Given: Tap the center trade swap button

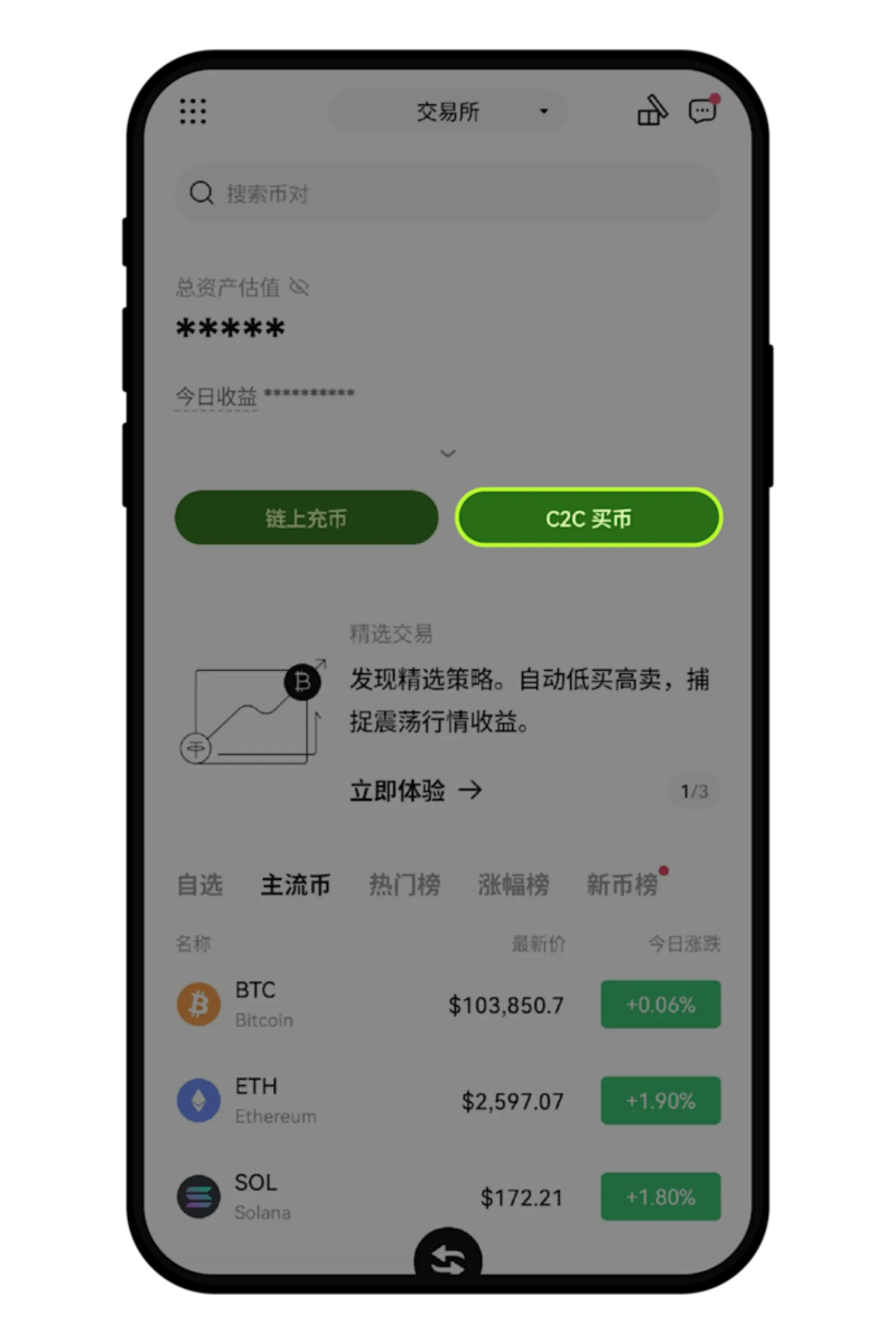Looking at the screenshot, I should (447, 1259).
